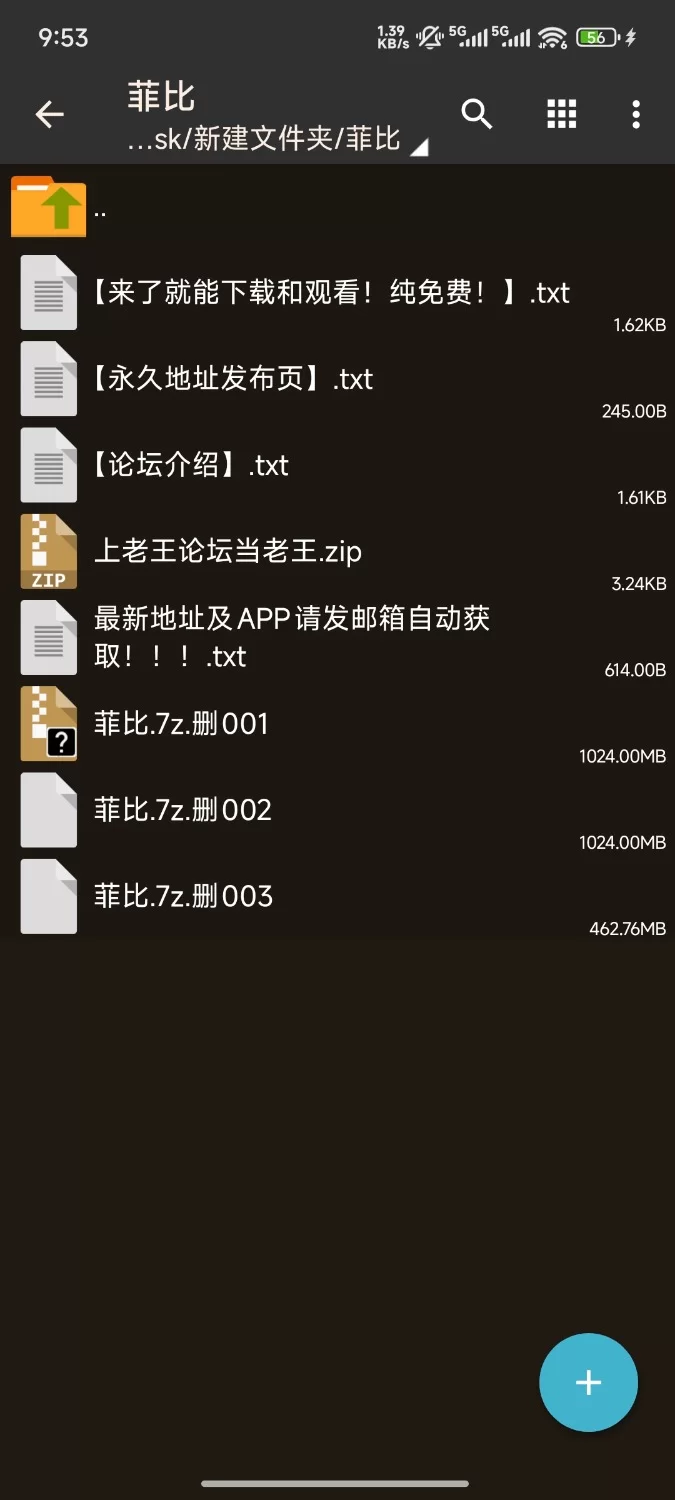
Task: Open 最新地址及APP请发邮箱自动获取 txt file
Action: click(290, 638)
